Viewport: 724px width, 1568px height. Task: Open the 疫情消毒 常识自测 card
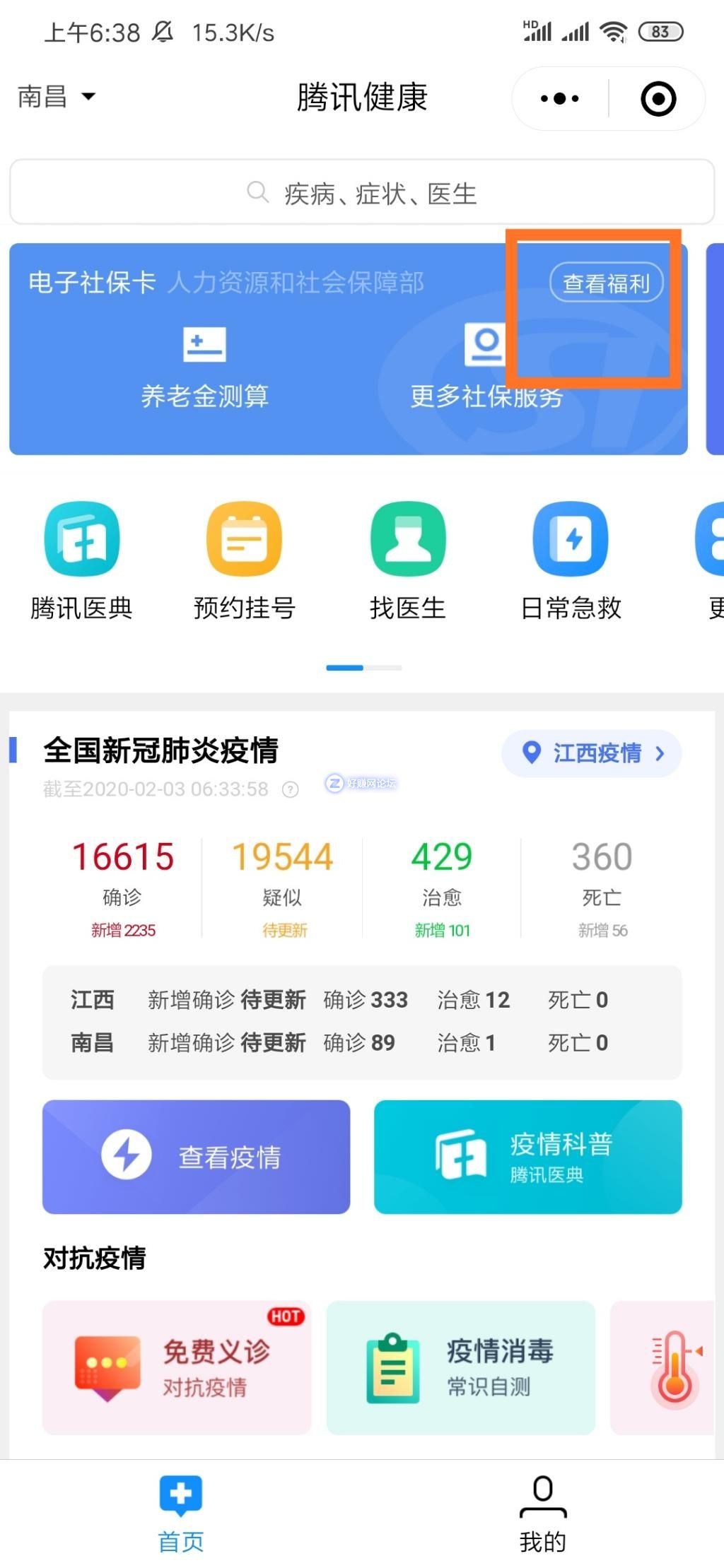click(460, 1367)
